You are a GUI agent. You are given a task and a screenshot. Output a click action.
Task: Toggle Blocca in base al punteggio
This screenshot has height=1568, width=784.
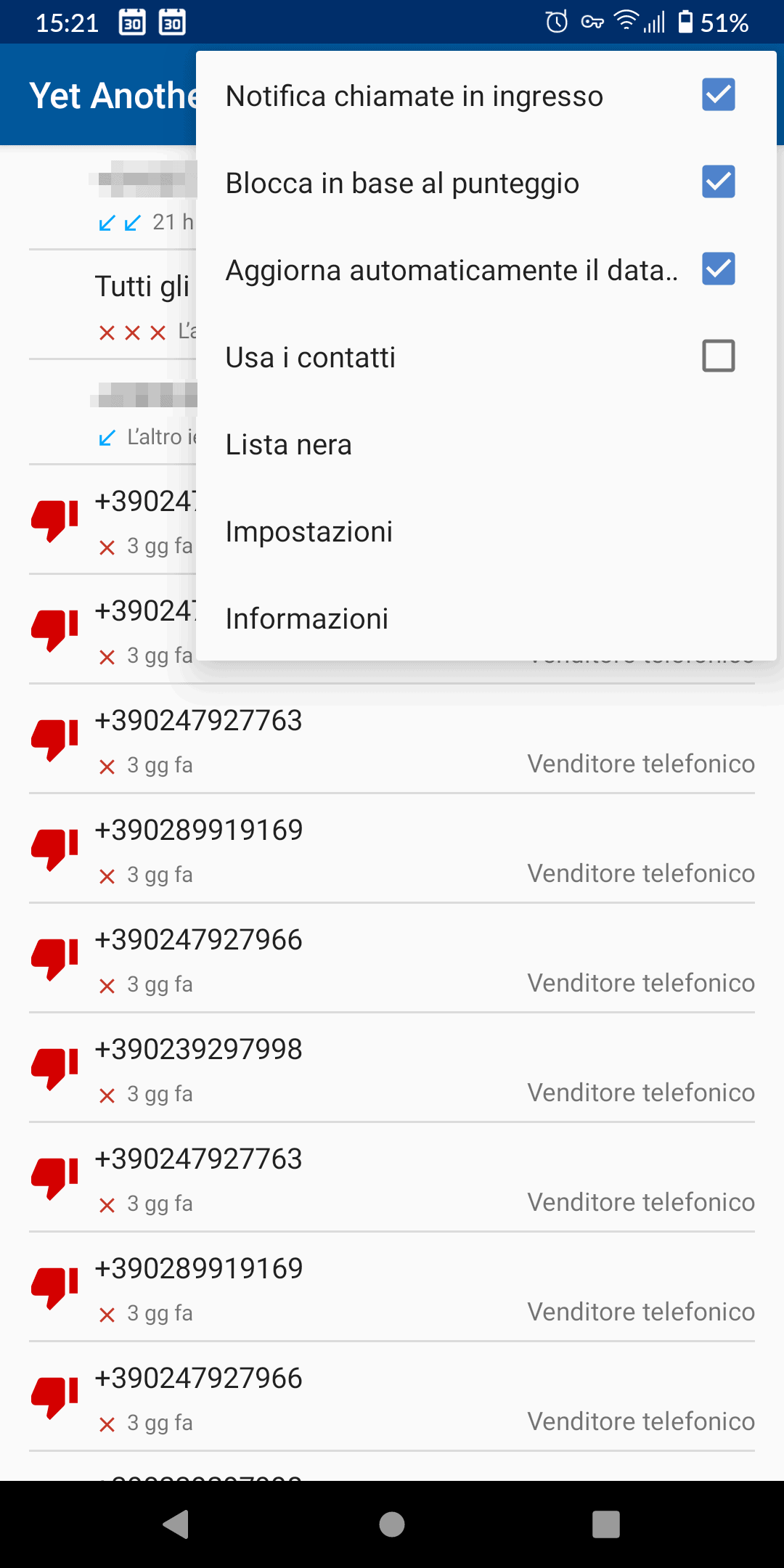718,182
